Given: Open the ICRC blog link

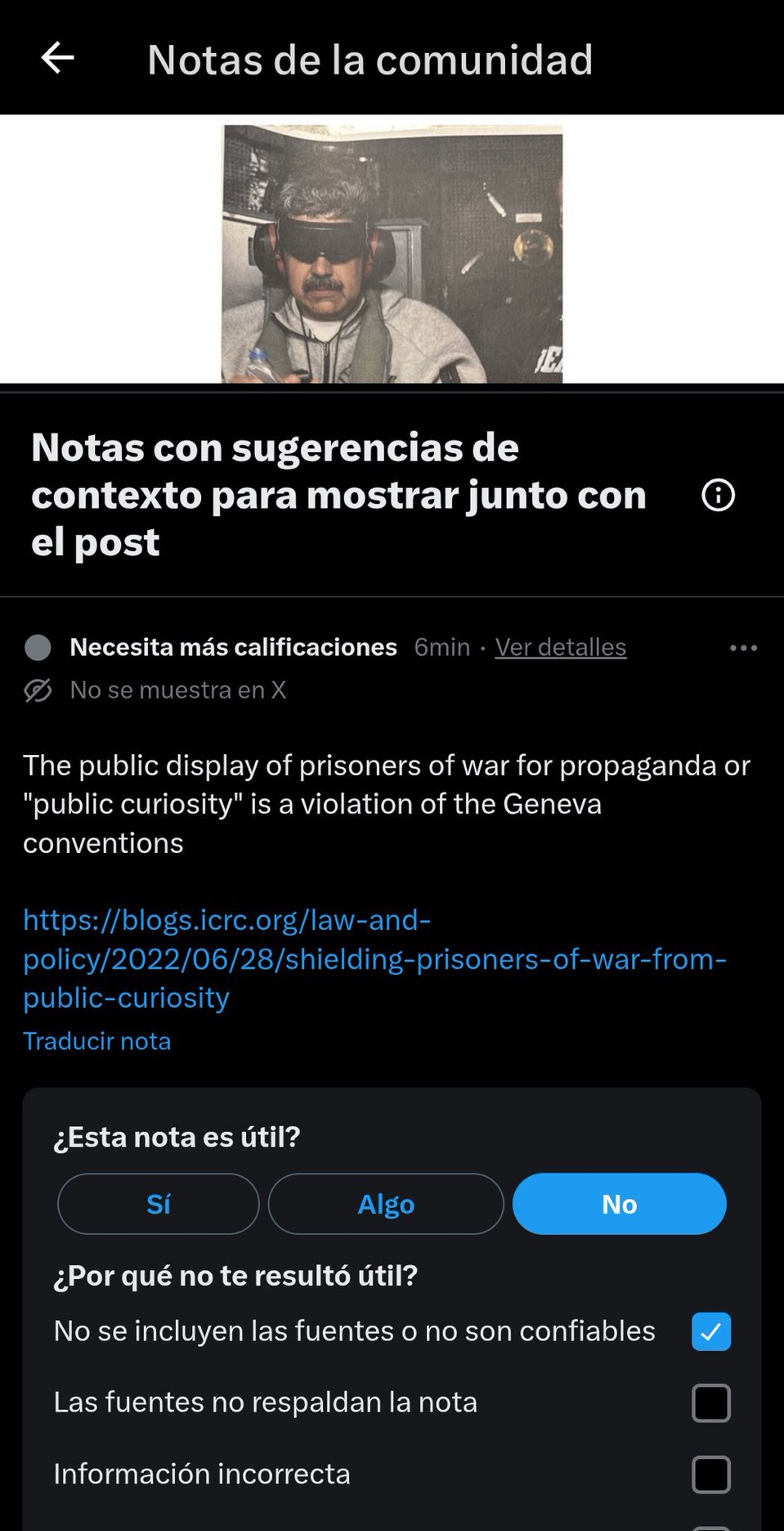Looking at the screenshot, I should [373, 959].
